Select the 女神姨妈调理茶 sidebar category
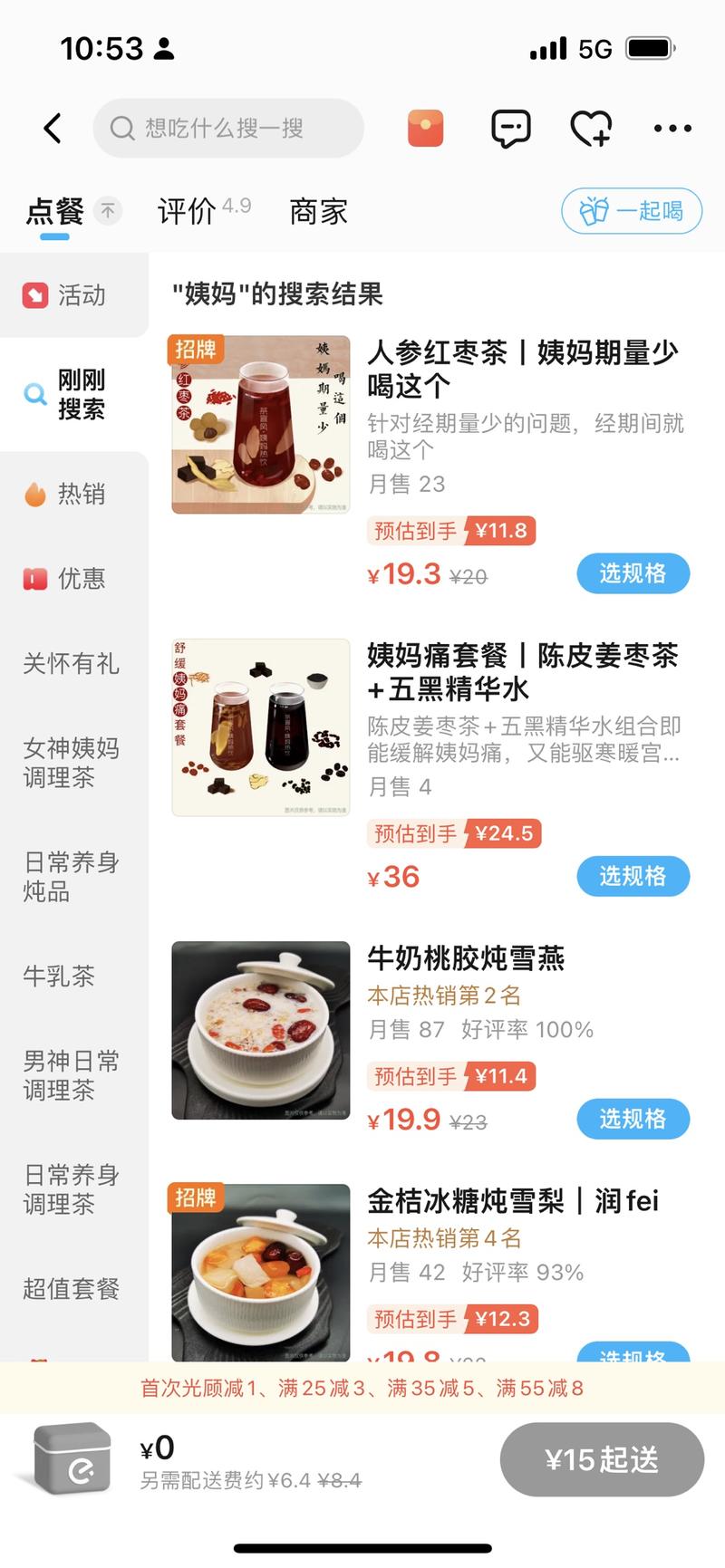Screen dimensions: 725x1568 70,763
